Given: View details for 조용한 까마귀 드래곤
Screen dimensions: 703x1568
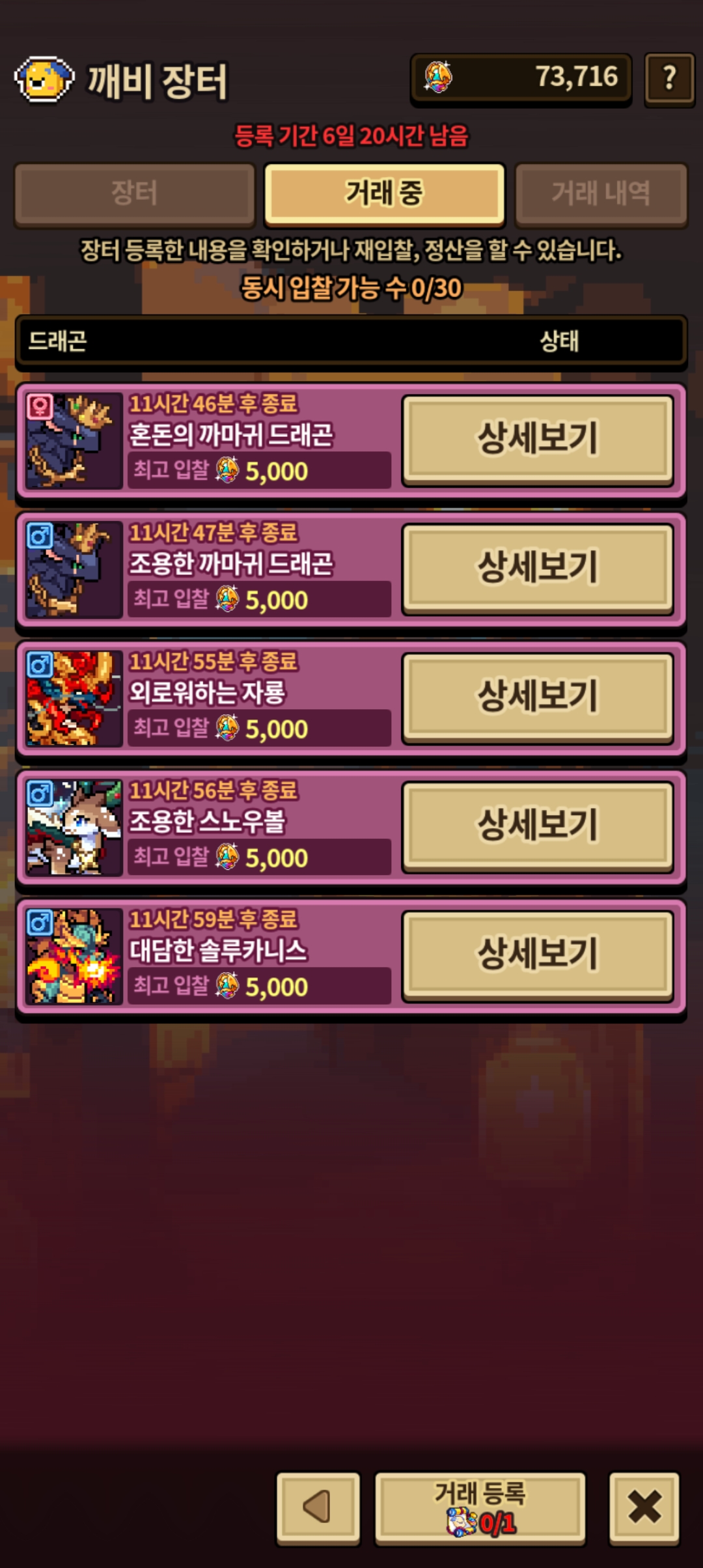Looking at the screenshot, I should [538, 568].
